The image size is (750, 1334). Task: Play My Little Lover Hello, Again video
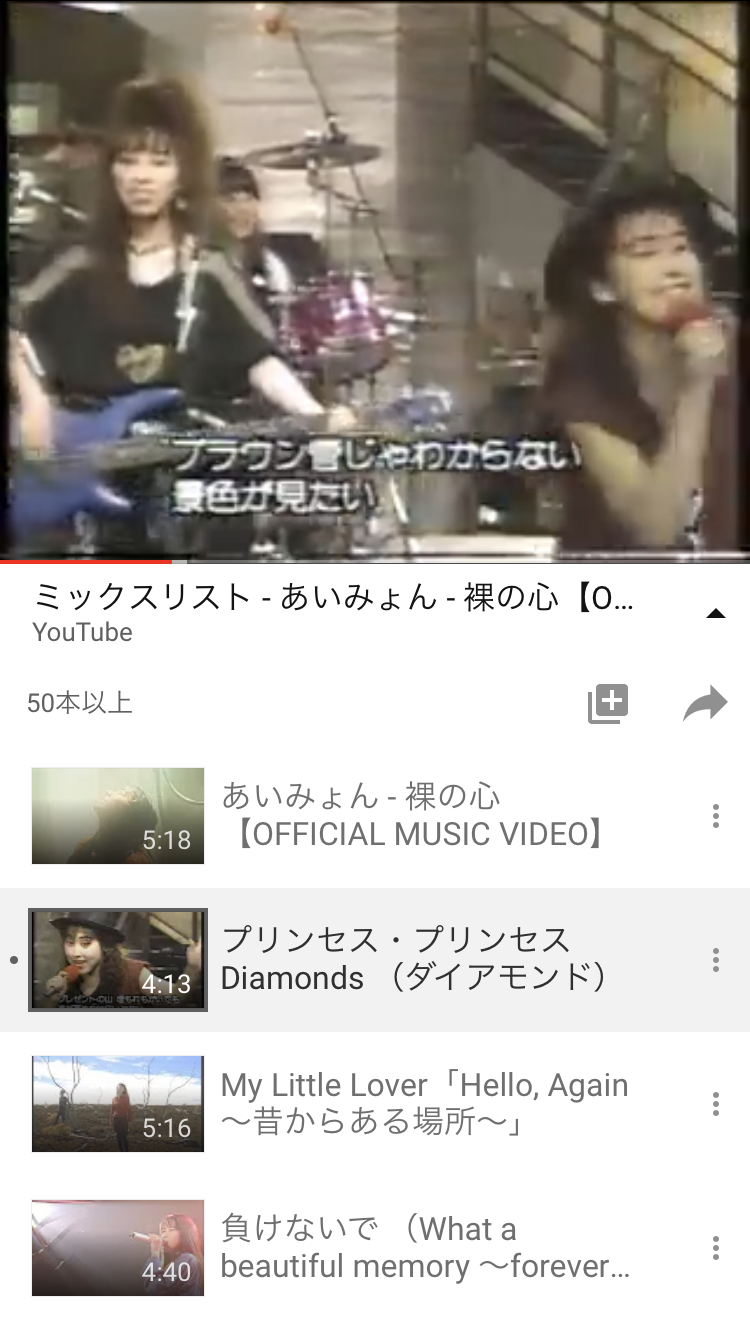coord(375,1104)
